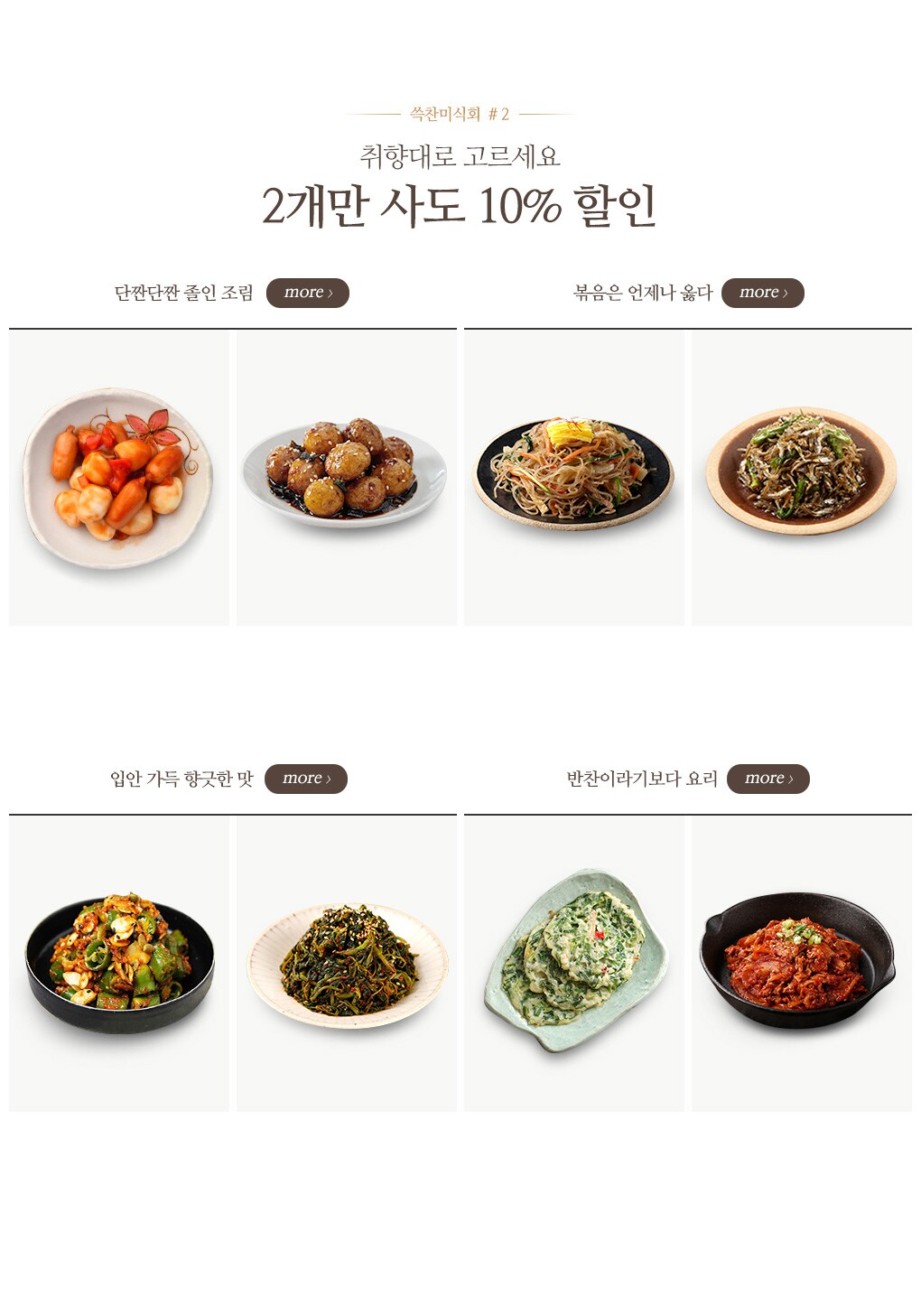
Task: Open the green chive pancake dish tile
Action: pos(573,963)
